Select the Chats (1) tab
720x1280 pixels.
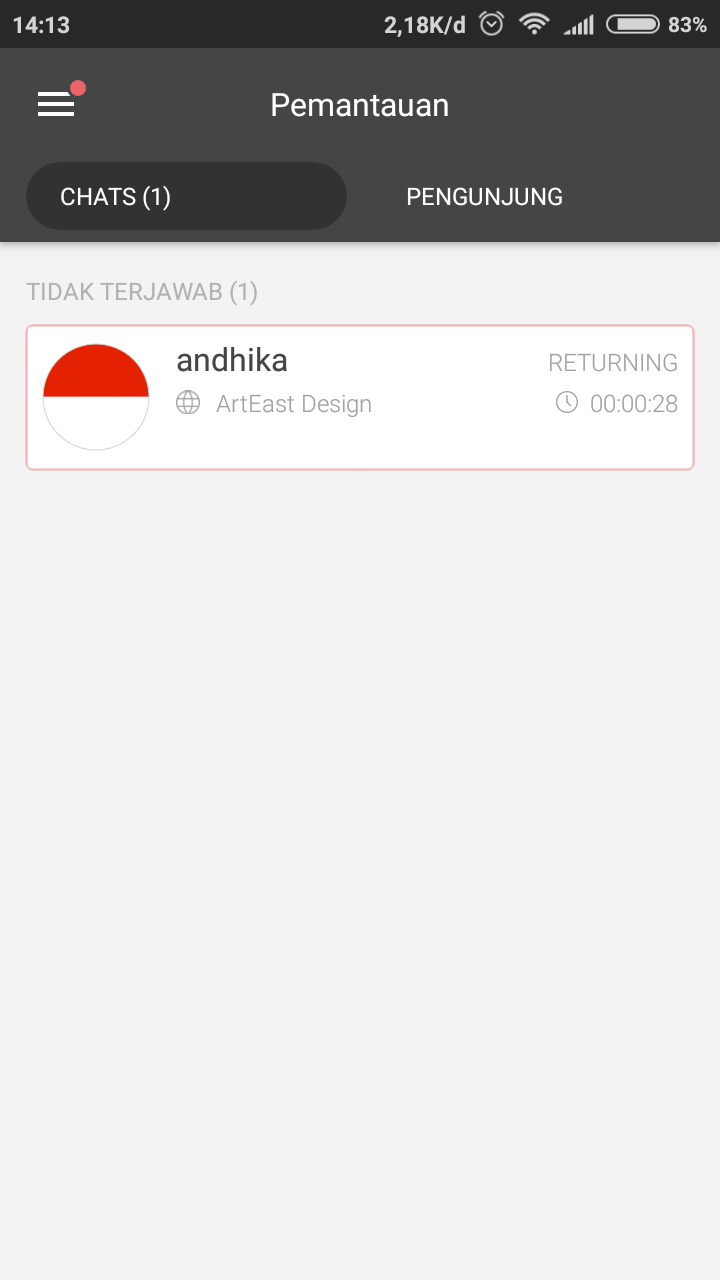tap(186, 197)
